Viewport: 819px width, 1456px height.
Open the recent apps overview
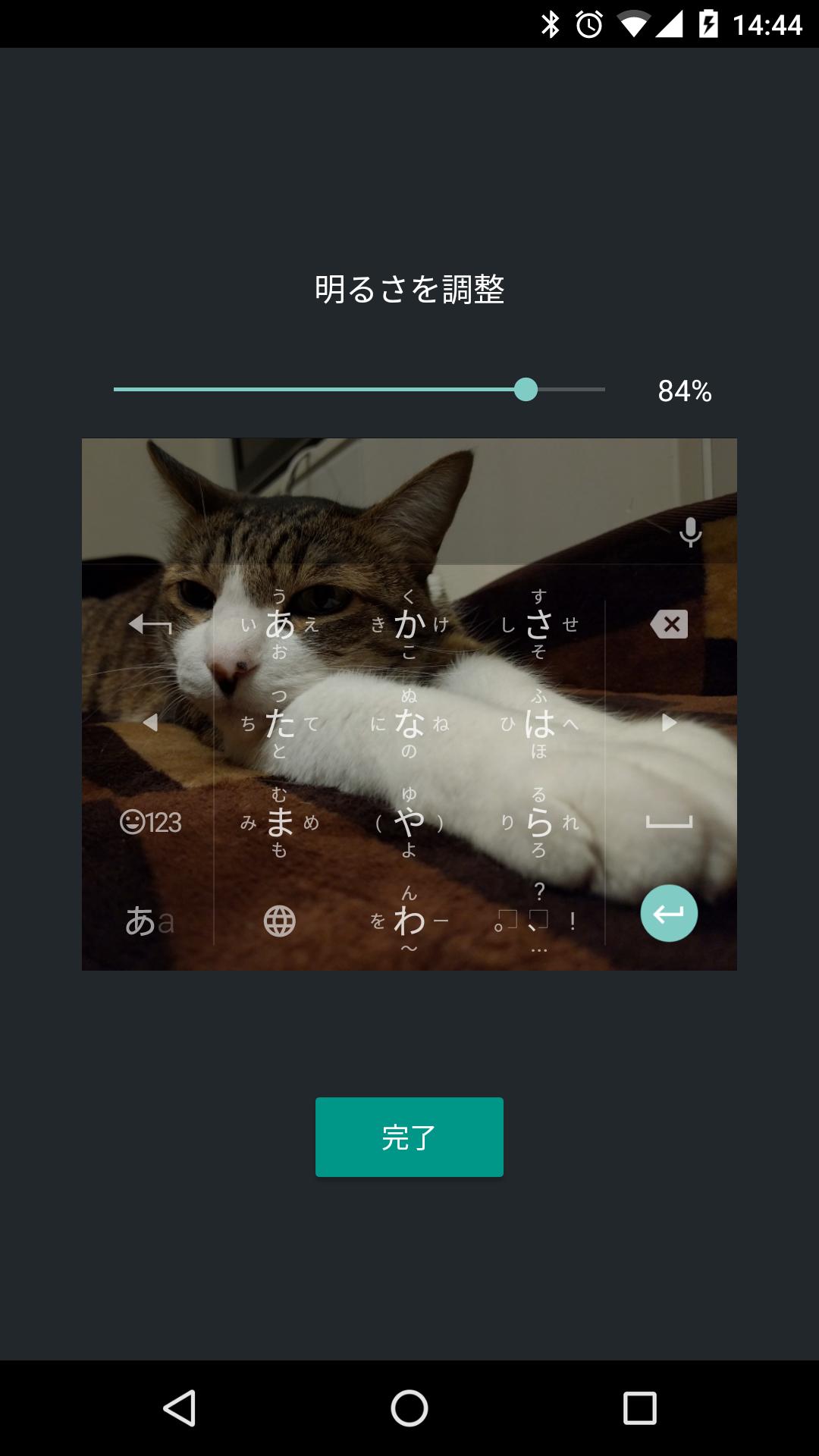point(639,1408)
